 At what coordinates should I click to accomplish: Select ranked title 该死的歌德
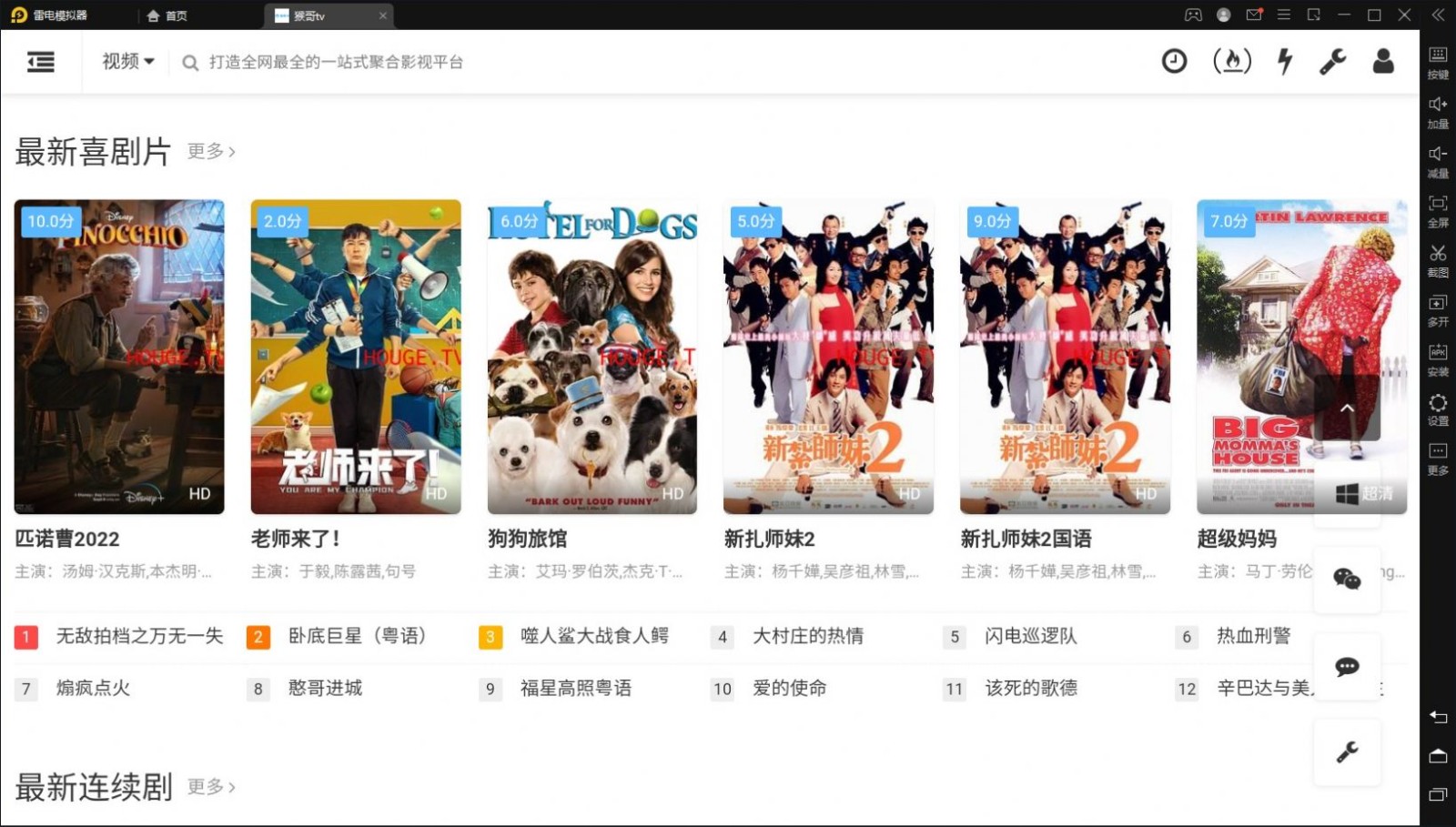[x=1030, y=688]
